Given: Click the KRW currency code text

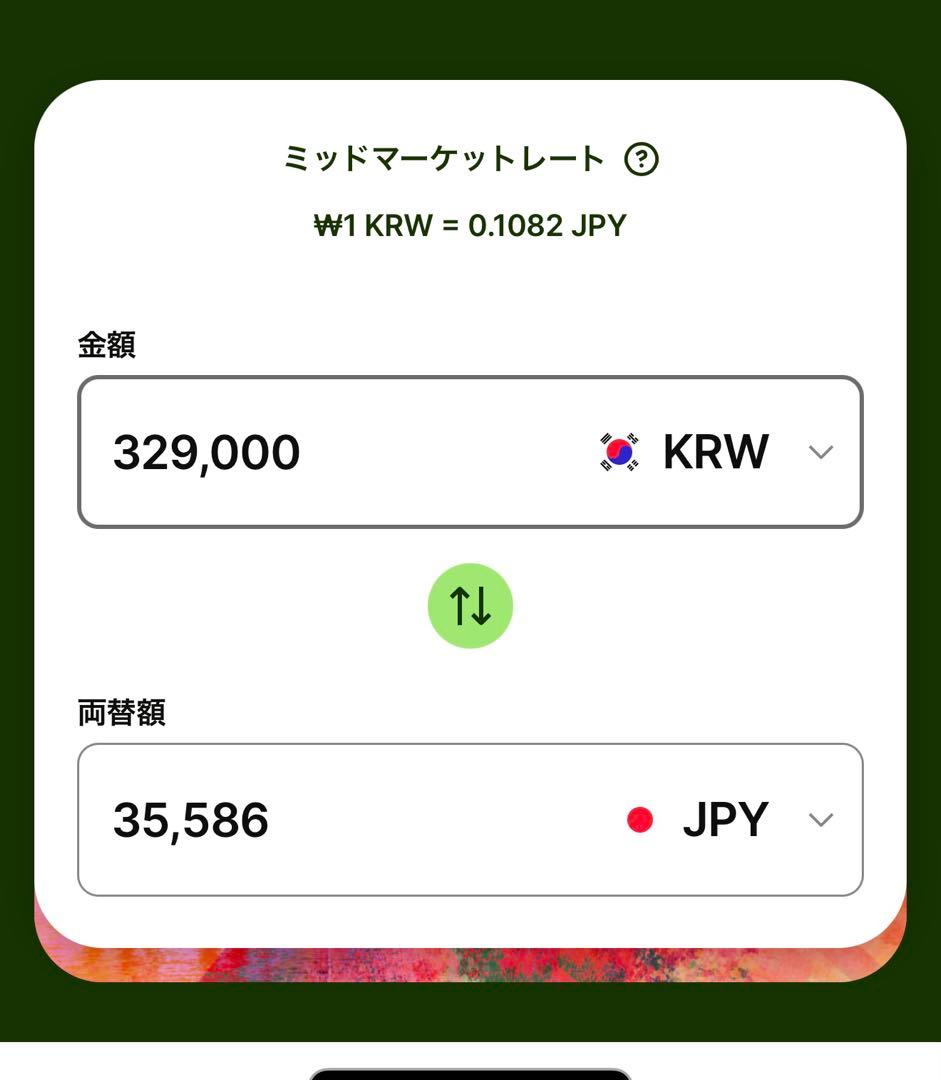Looking at the screenshot, I should (716, 451).
